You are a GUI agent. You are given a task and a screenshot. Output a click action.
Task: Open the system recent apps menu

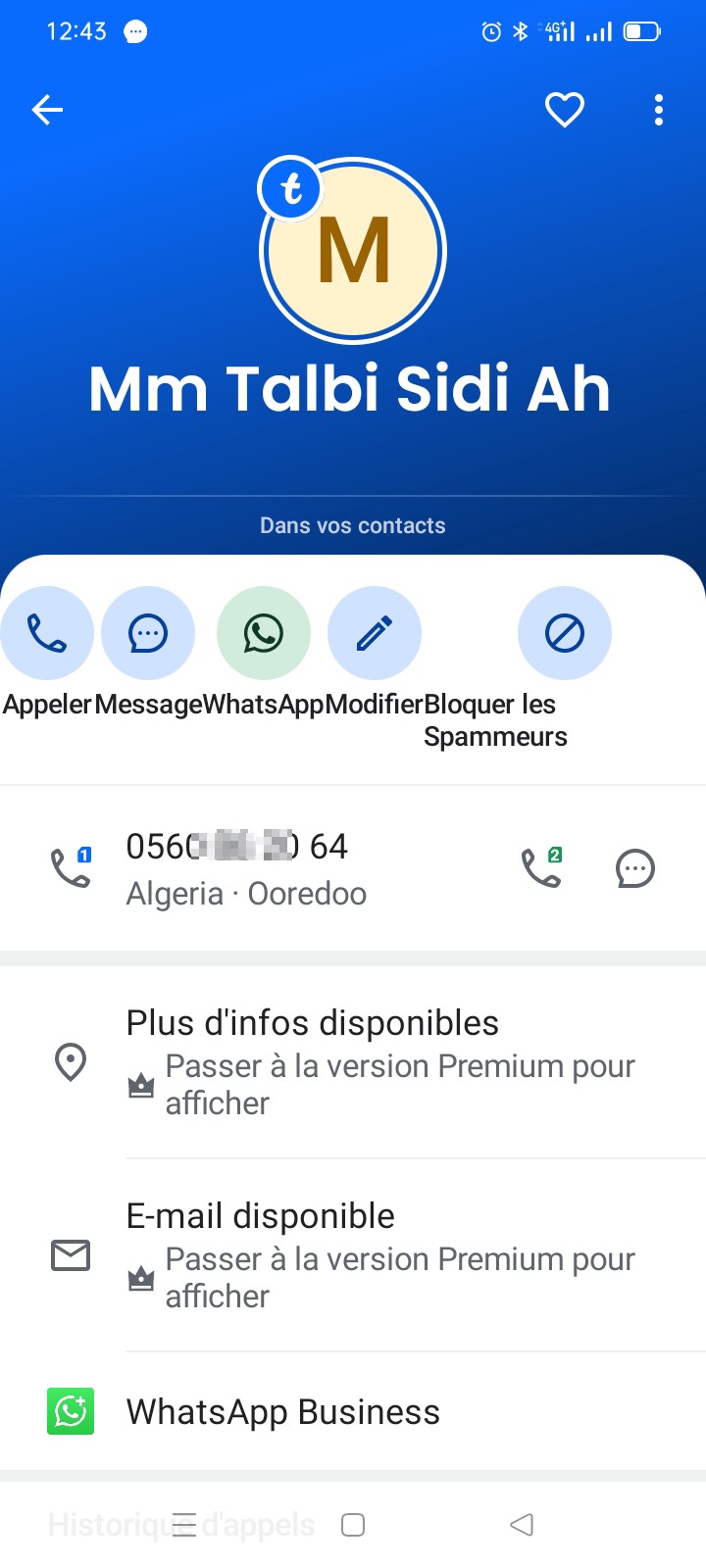[x=184, y=1525]
